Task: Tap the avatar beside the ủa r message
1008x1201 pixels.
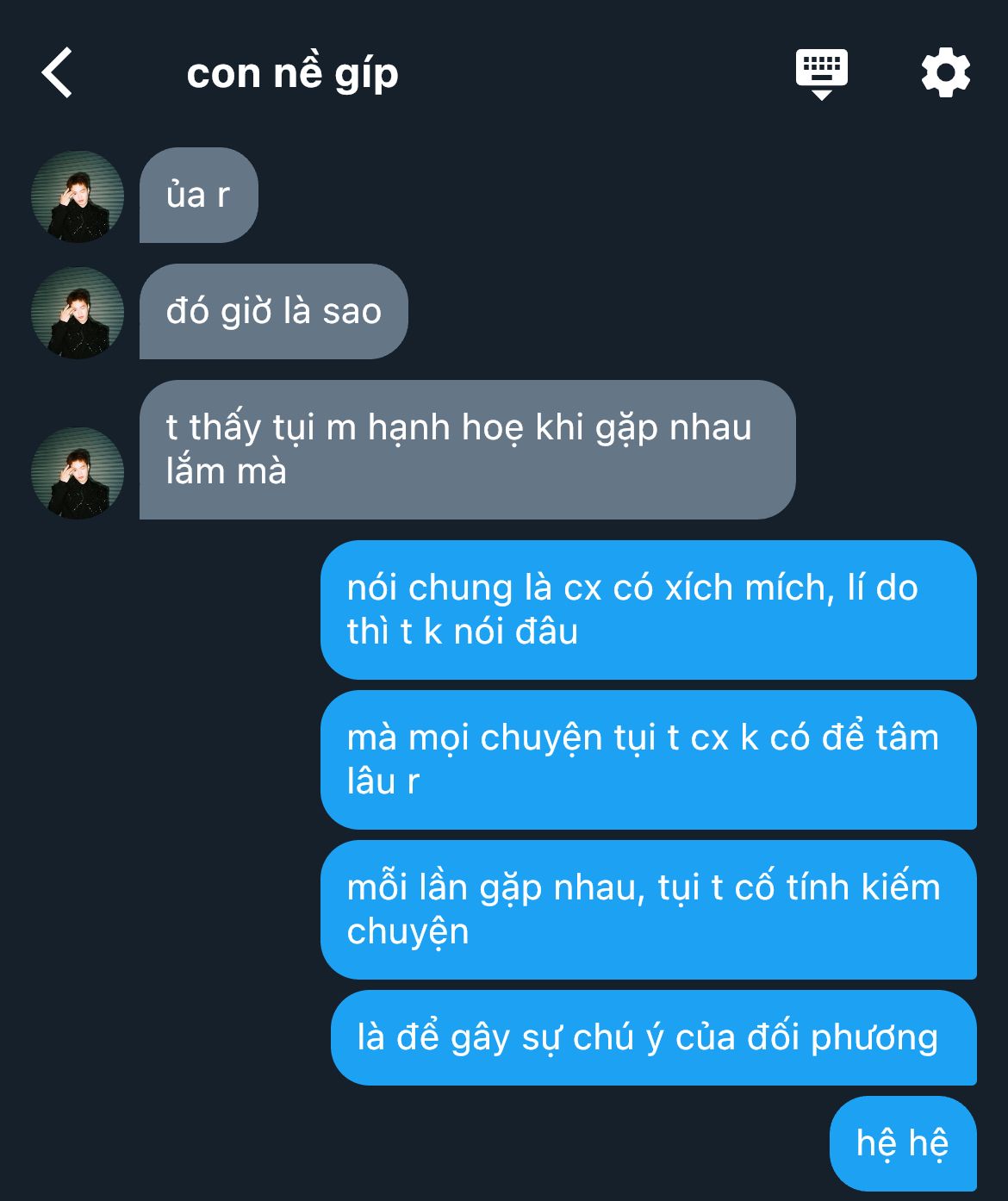Action: pyautogui.click(x=78, y=196)
